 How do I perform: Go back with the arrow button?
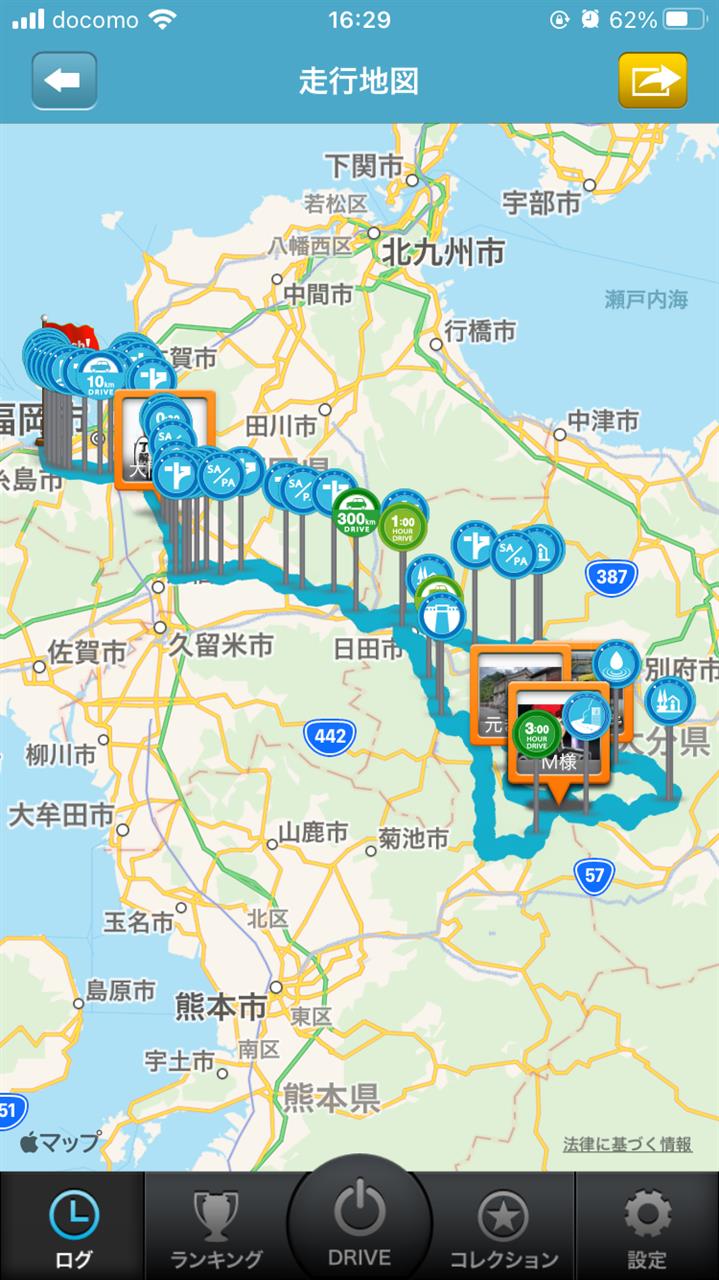click(x=65, y=80)
